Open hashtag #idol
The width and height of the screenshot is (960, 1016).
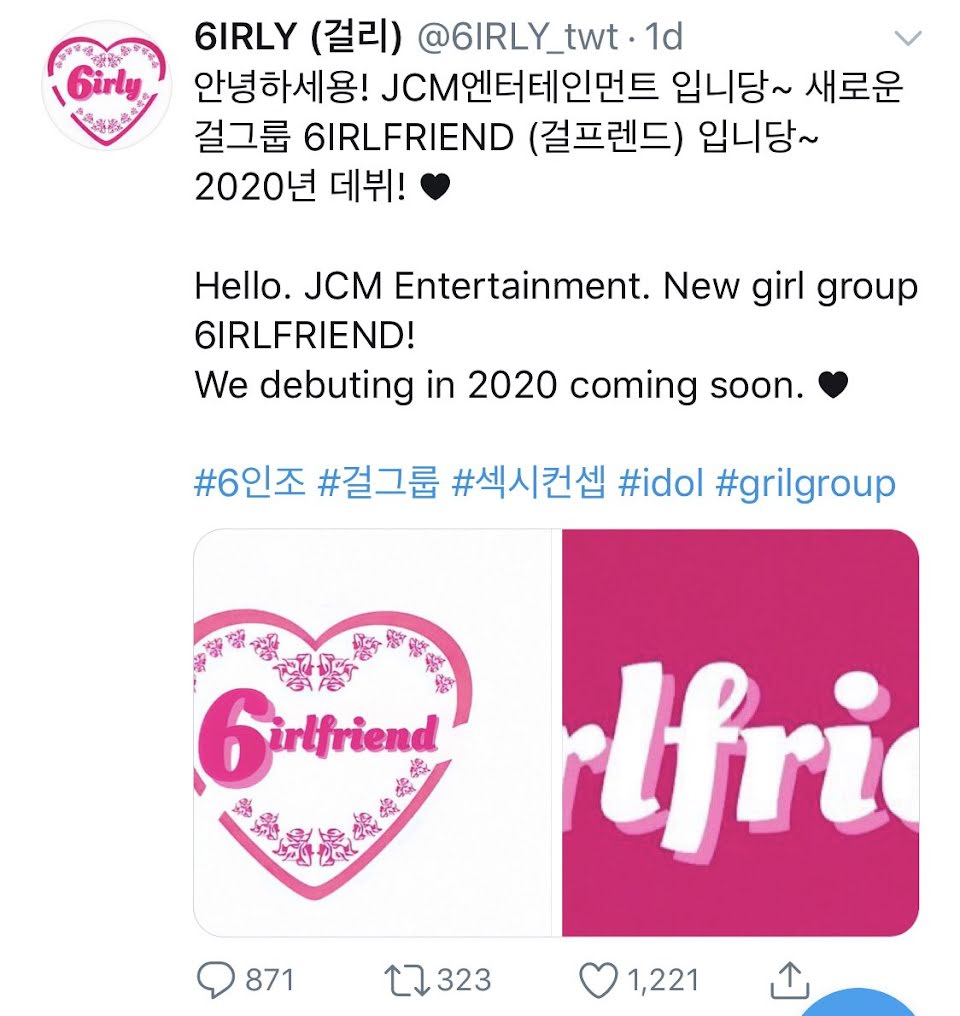click(661, 483)
